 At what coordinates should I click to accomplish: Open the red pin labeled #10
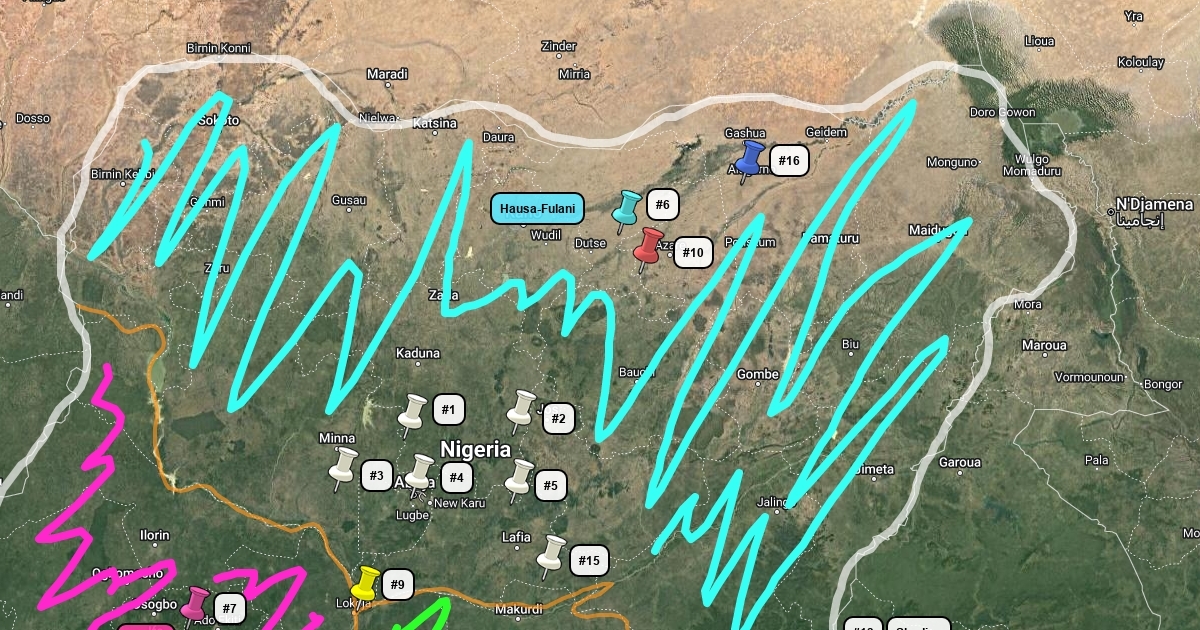coord(650,245)
